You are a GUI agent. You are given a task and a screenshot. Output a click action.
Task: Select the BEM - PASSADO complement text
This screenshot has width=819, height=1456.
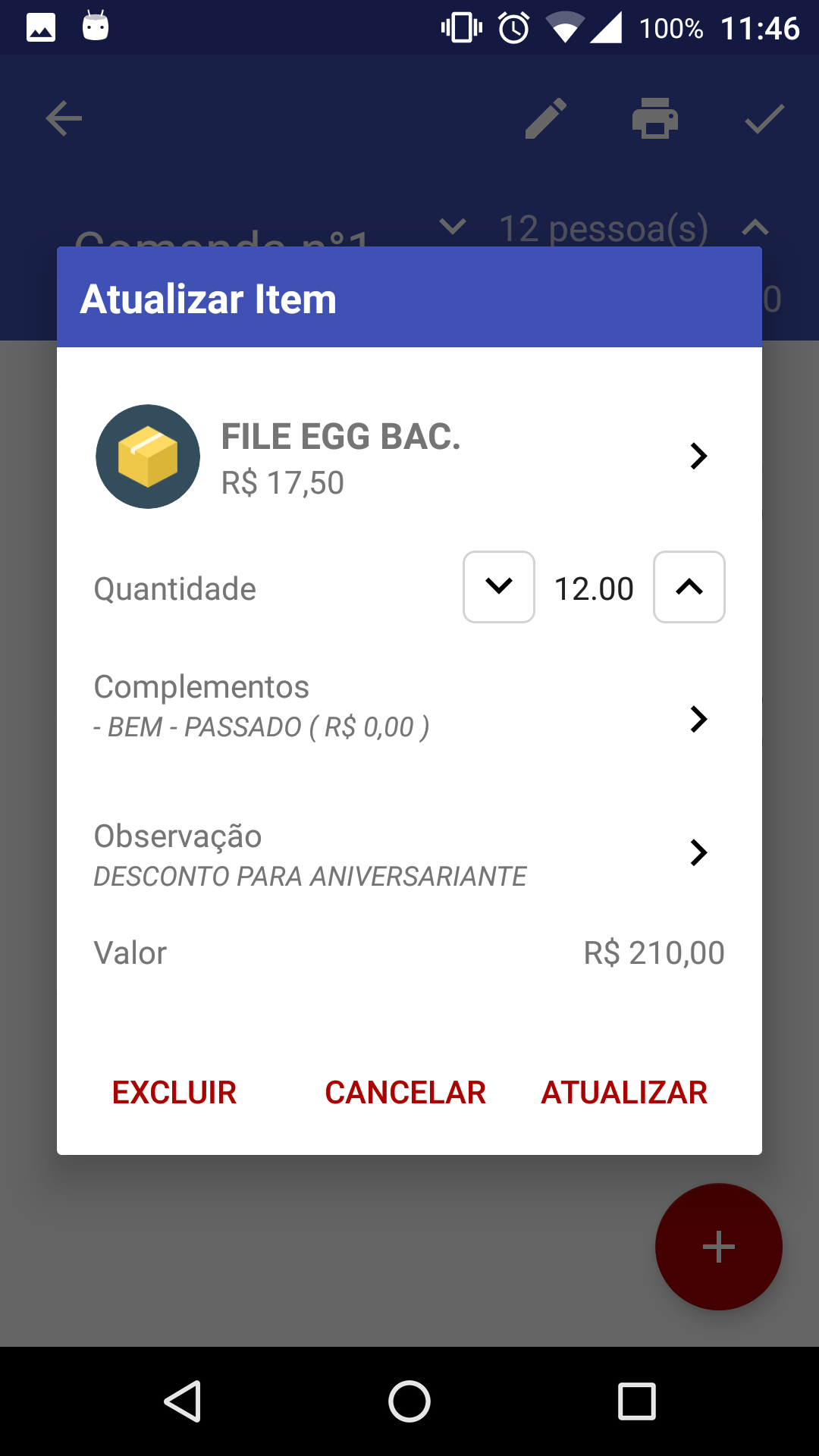pyautogui.click(x=261, y=727)
